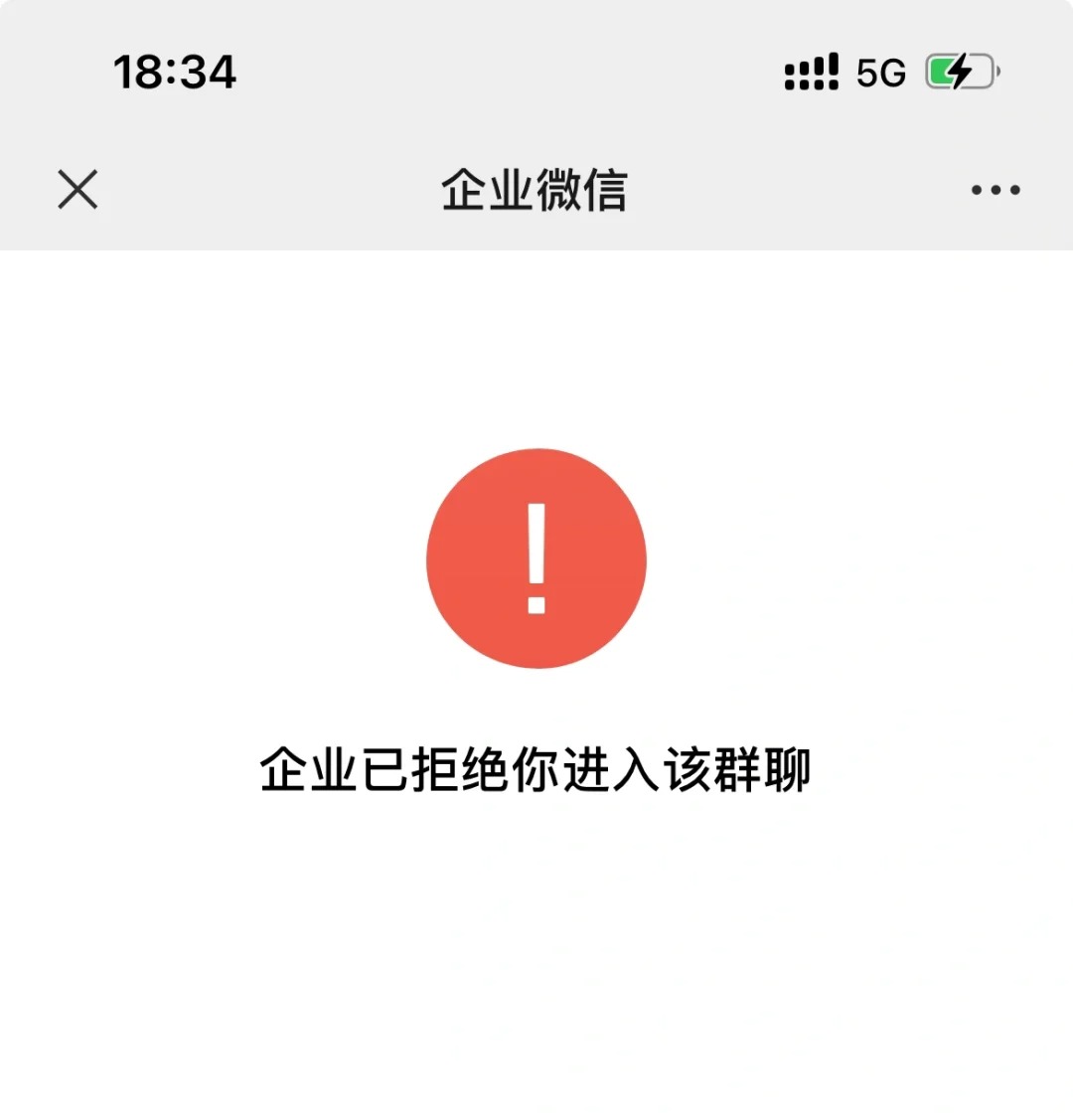
Task: Select the white exclamation mark symbol
Action: [x=536, y=560]
